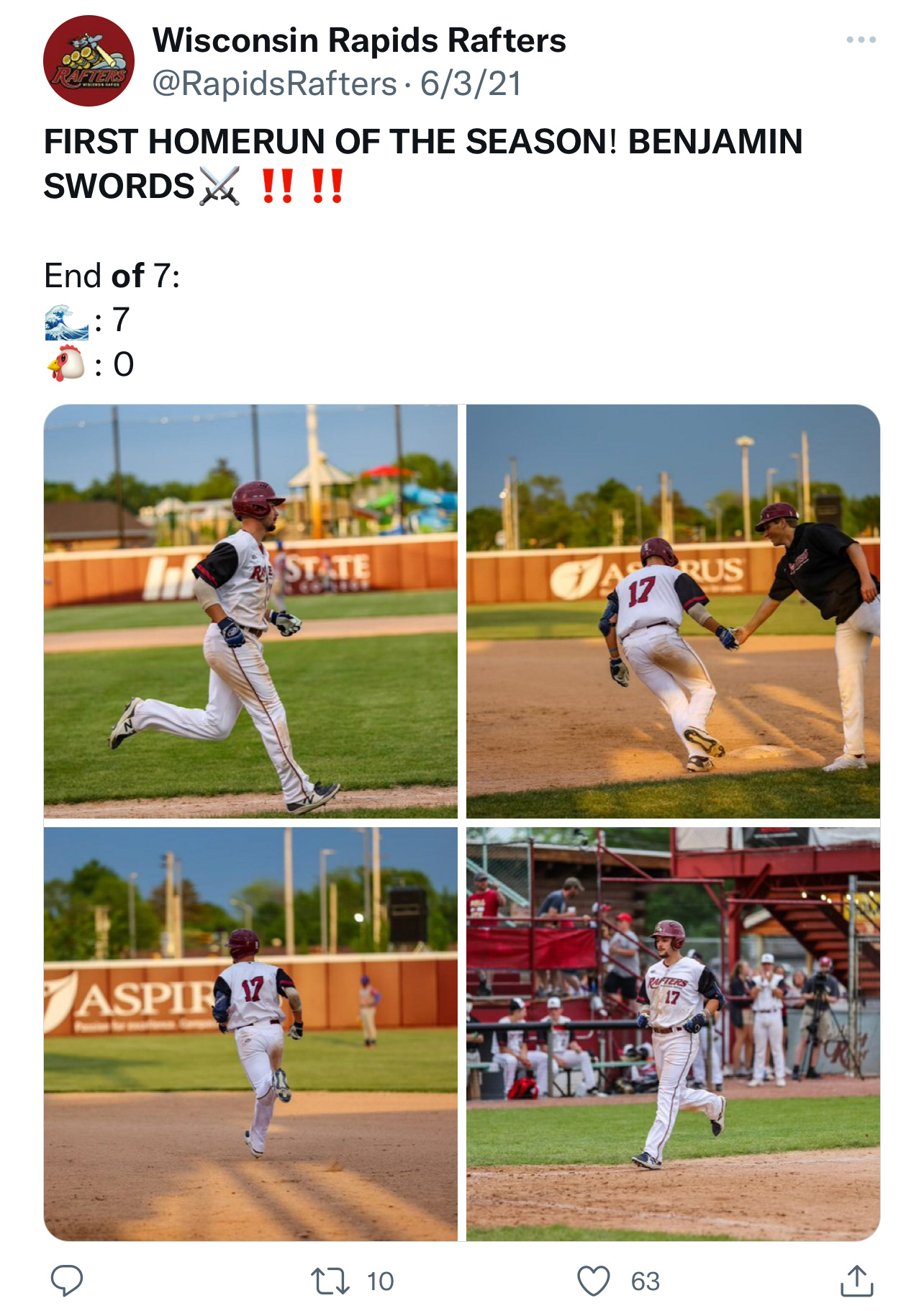Reply to the Rafters tweet
The width and height of the screenshot is (924, 1311).
67,1281
